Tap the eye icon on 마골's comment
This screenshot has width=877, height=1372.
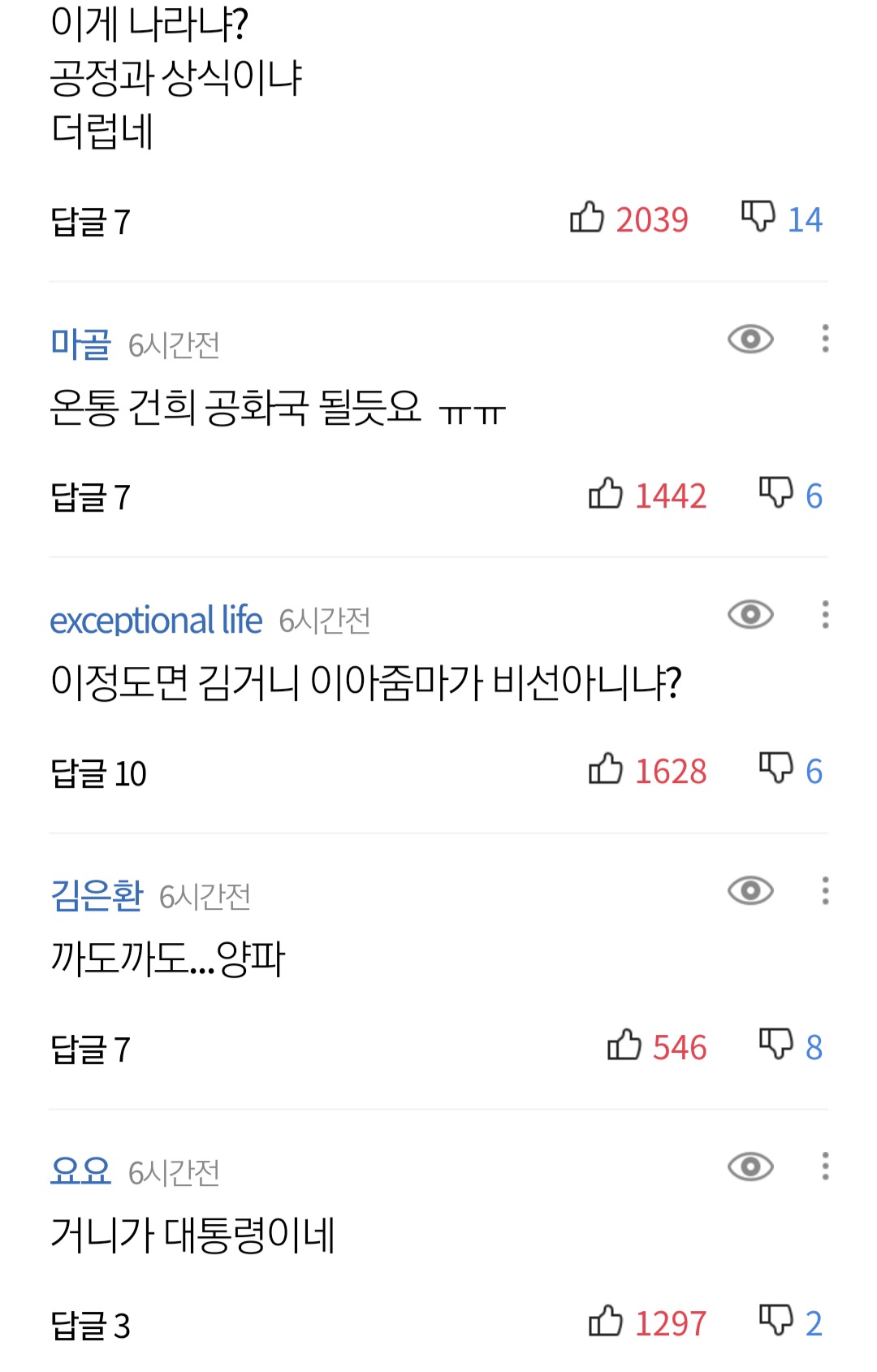(750, 339)
